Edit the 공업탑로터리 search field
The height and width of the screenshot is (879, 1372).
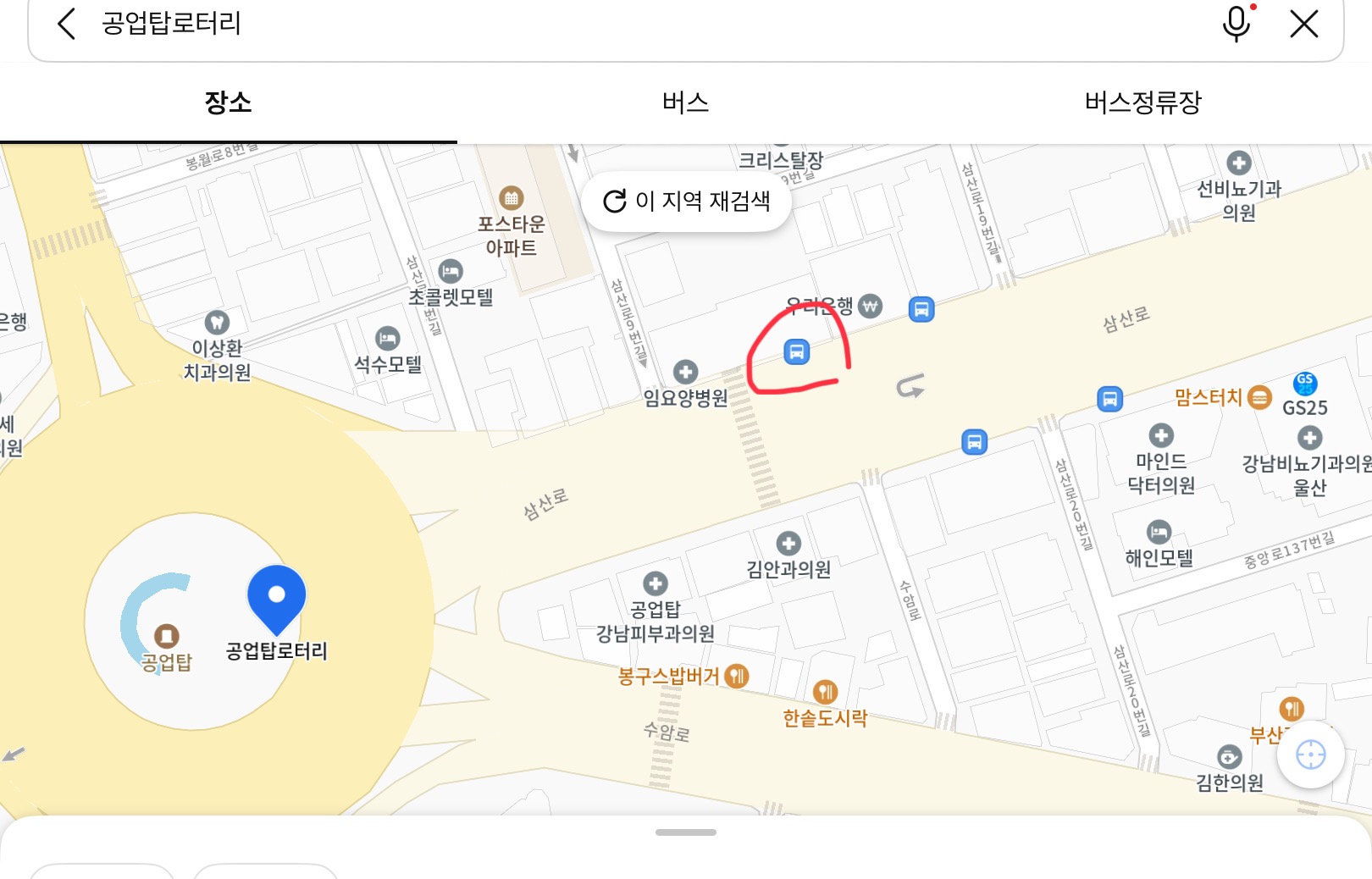click(593, 24)
